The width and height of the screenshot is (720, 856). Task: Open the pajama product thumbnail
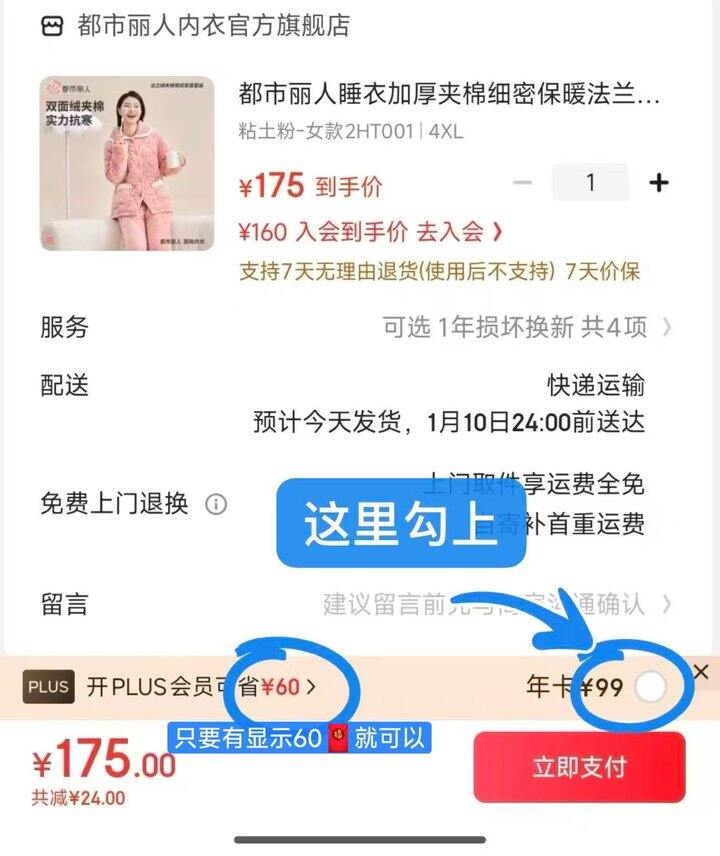(127, 163)
